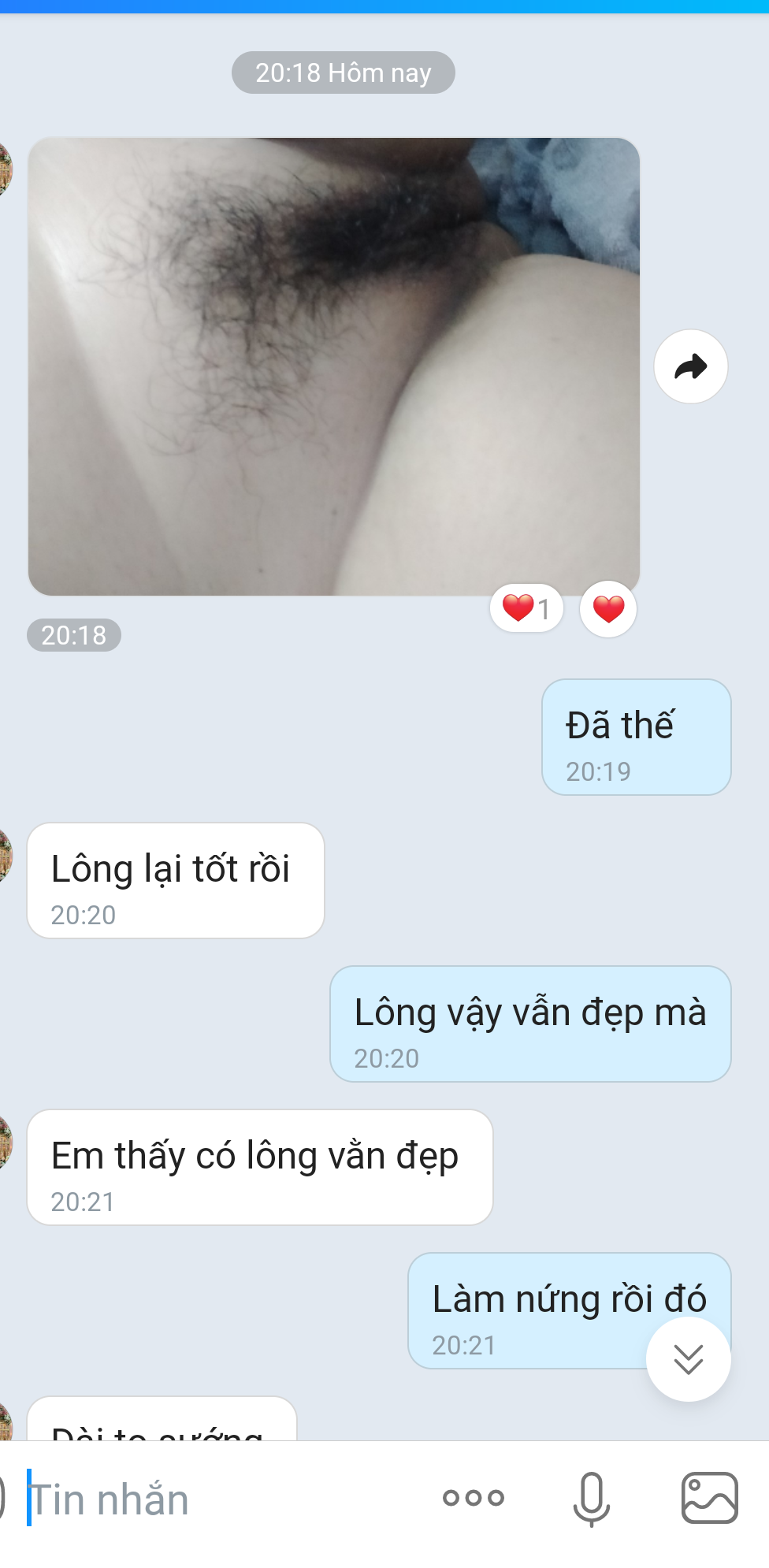Viewport: 769px width, 1568px height.
Task: Open the image gallery picker
Action: pos(709,1498)
